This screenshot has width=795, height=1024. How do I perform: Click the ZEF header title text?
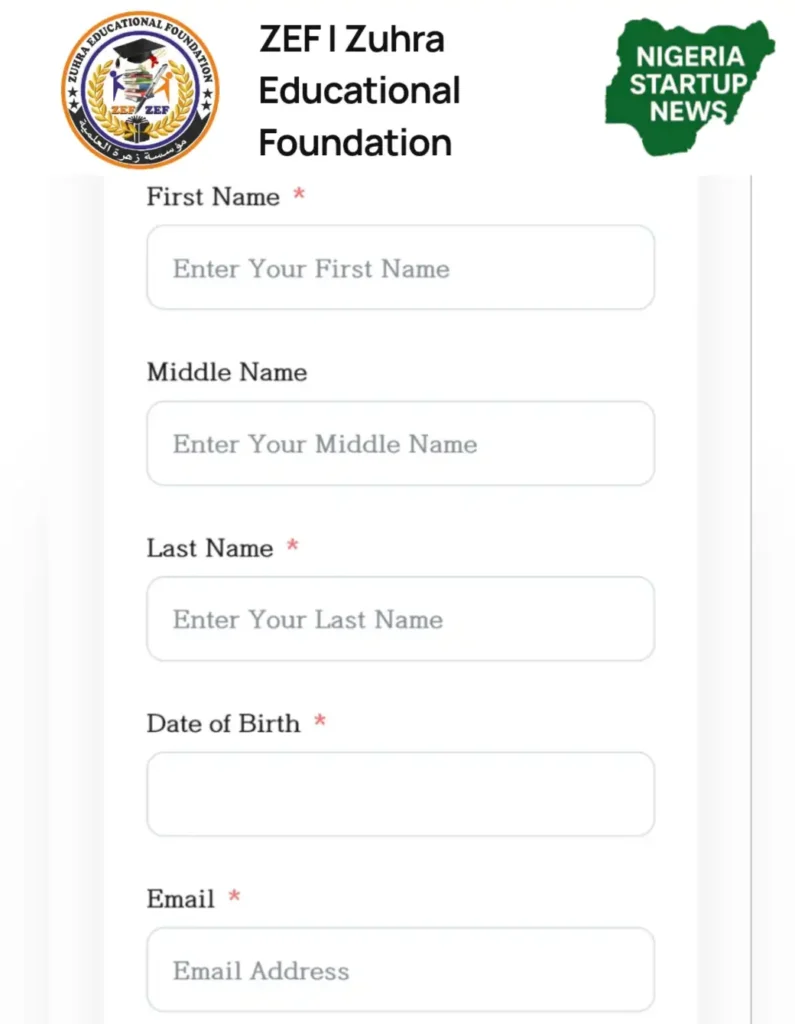[x=360, y=90]
